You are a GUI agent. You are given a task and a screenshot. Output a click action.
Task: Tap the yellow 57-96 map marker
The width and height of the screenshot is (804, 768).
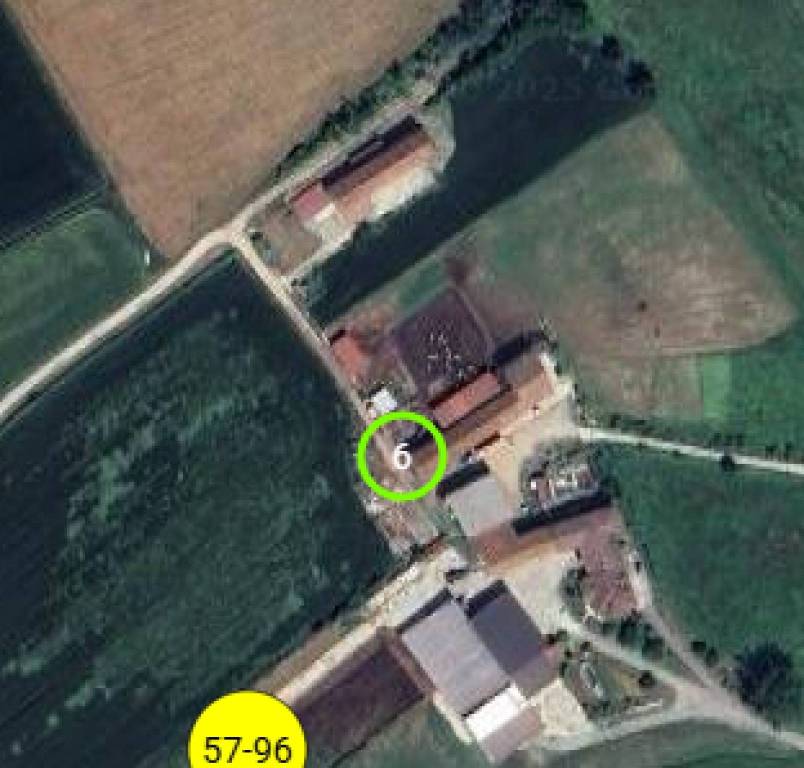(246, 741)
